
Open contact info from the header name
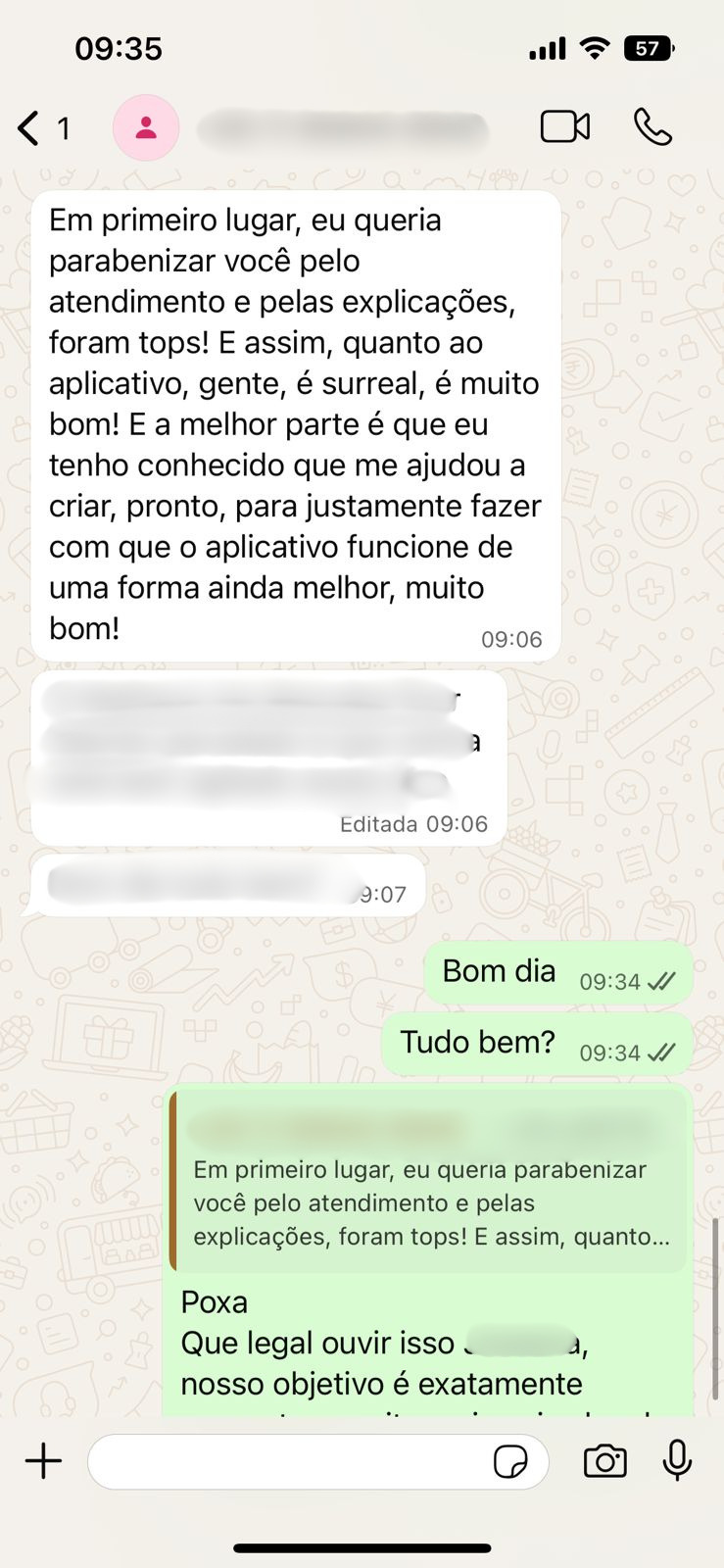pyautogui.click(x=343, y=129)
